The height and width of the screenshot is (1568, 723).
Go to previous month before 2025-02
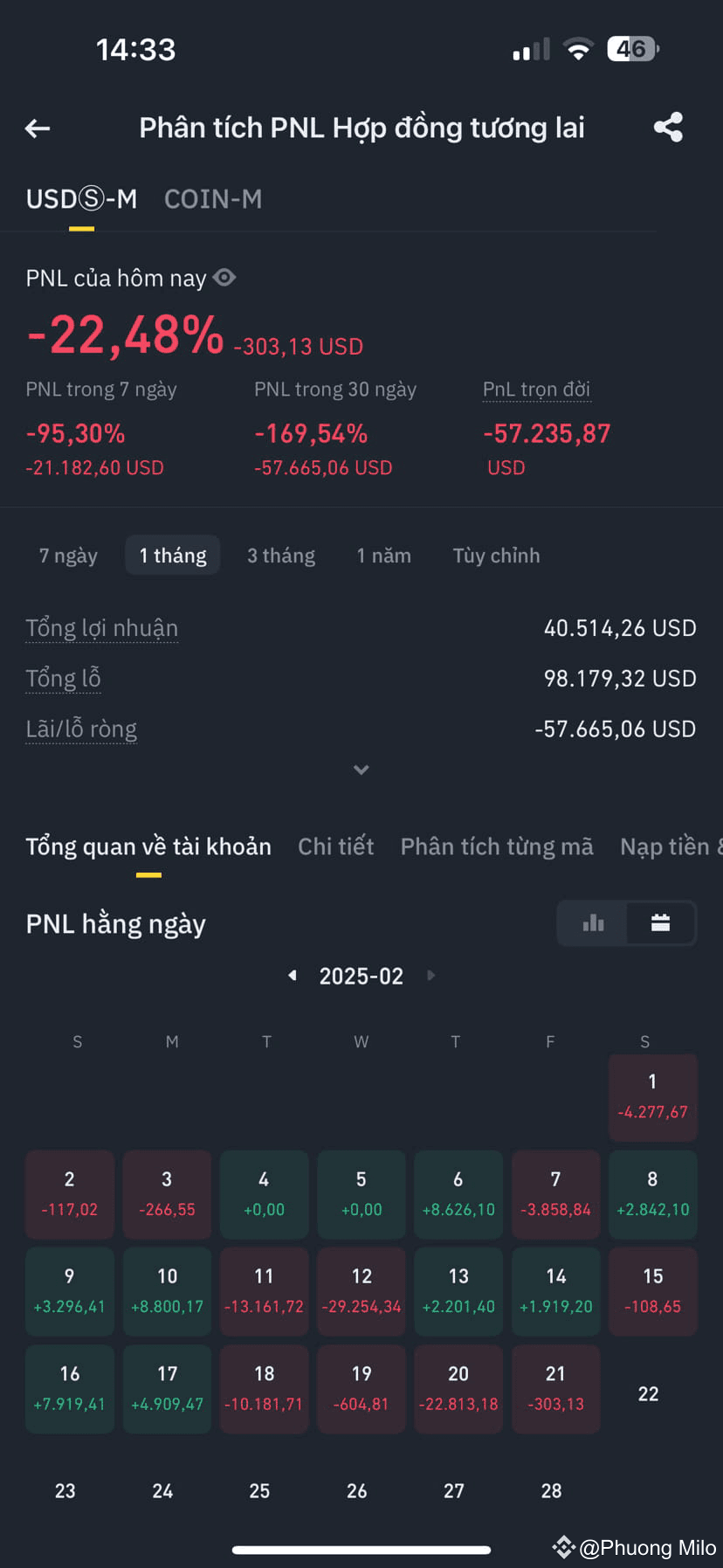[293, 975]
